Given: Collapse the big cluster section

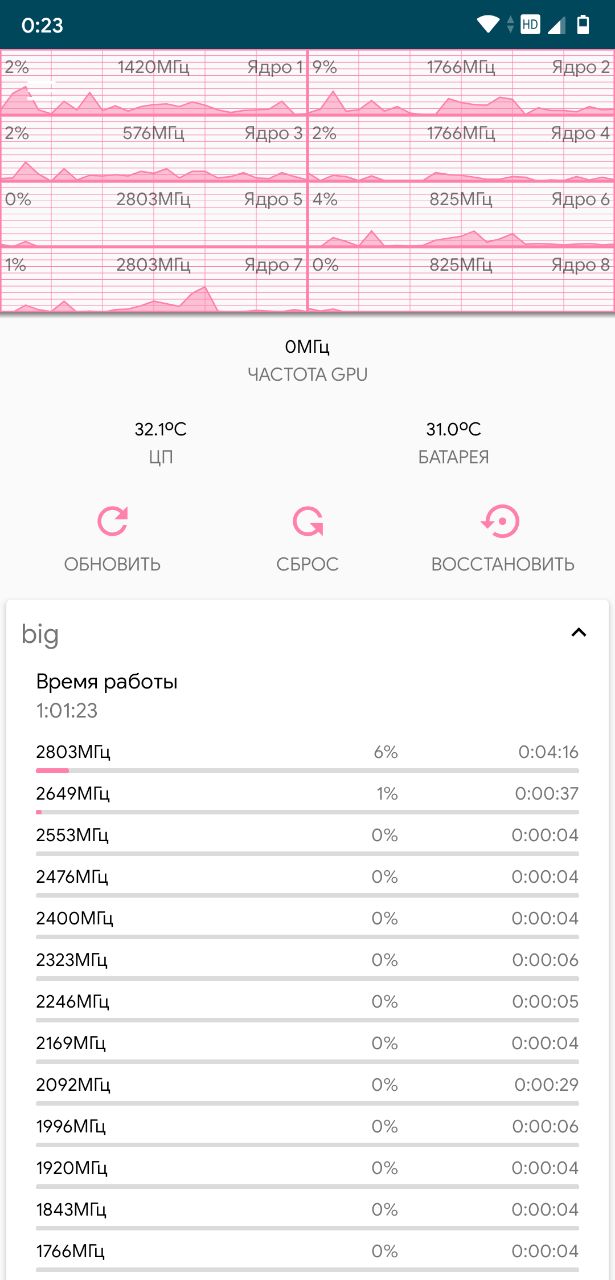Looking at the screenshot, I should [x=578, y=633].
